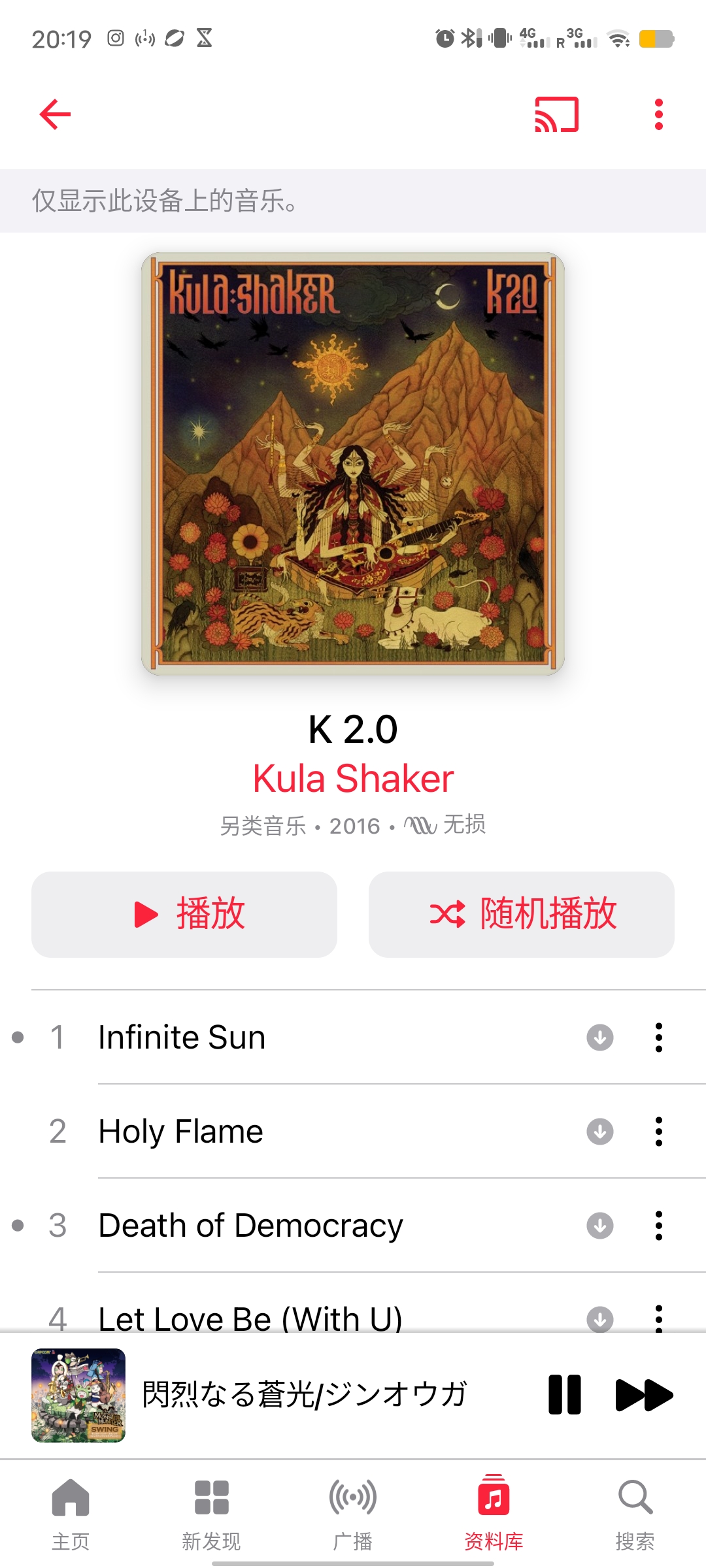Open more options for Holy Flame
This screenshot has height=1568, width=706.
[x=658, y=1132]
